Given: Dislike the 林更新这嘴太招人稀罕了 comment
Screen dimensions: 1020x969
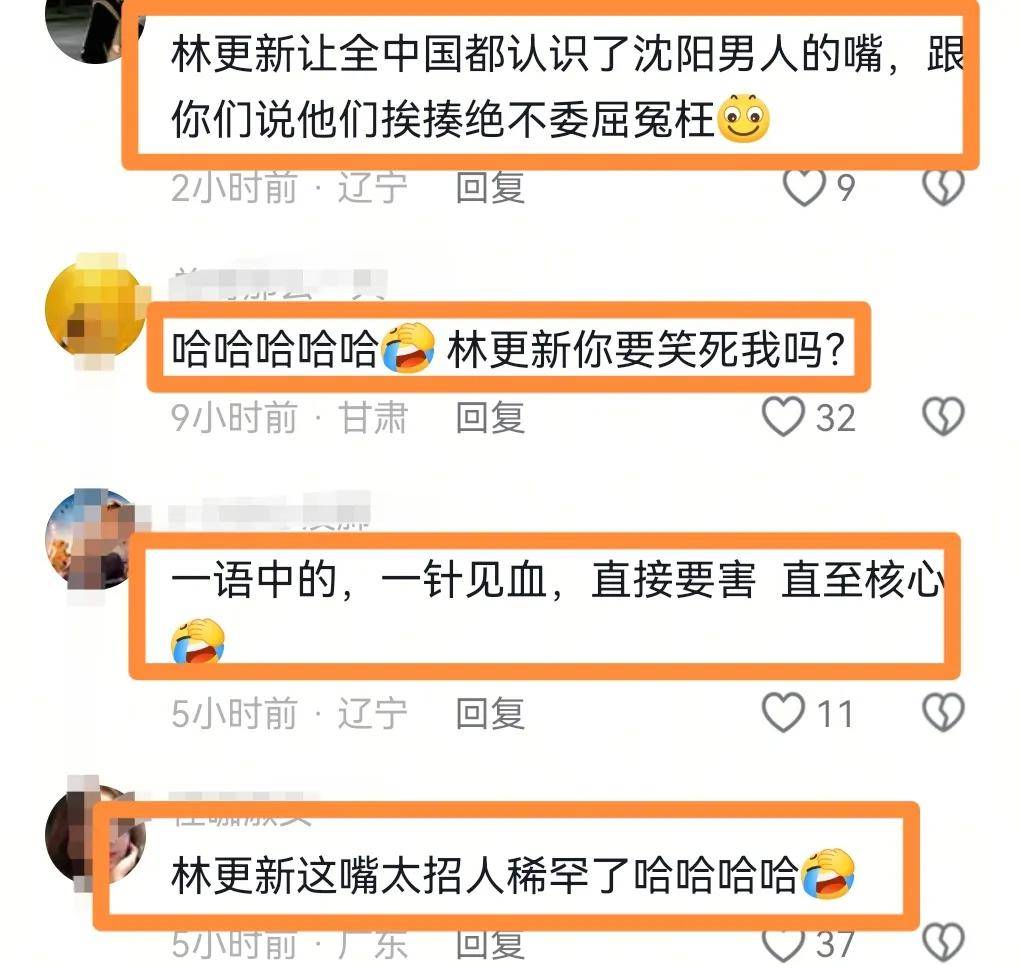Looking at the screenshot, I should pyautogui.click(x=942, y=942).
